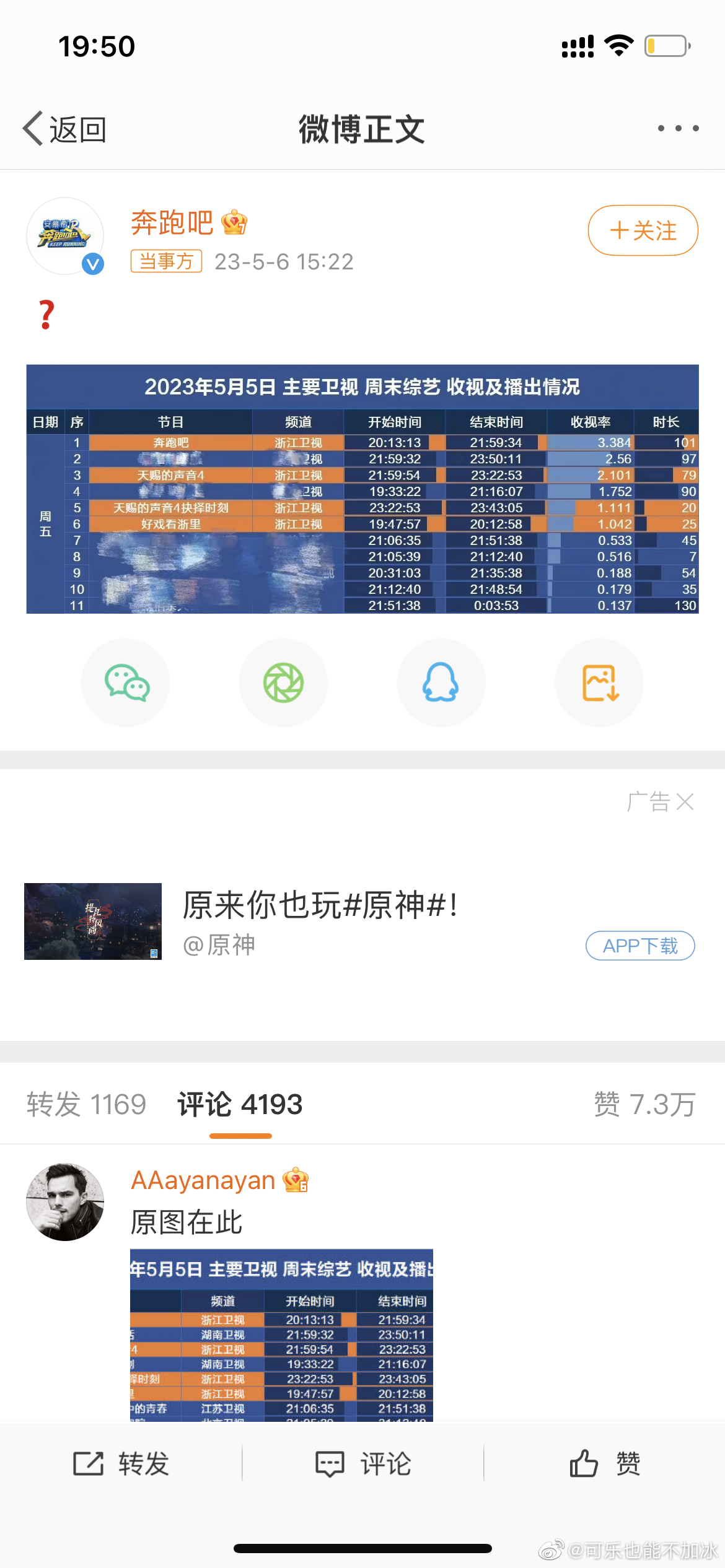Share the post to WeChat
Viewport: 725px width, 1568px height.
(x=126, y=682)
